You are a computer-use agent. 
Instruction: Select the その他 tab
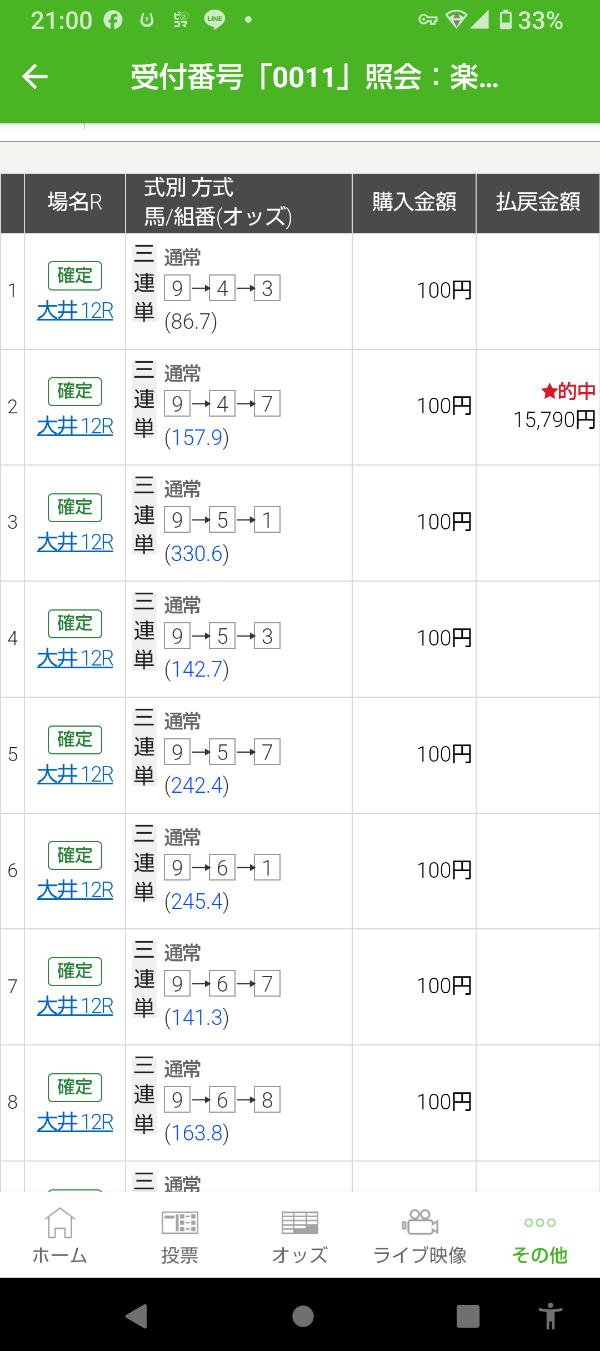(x=540, y=1236)
